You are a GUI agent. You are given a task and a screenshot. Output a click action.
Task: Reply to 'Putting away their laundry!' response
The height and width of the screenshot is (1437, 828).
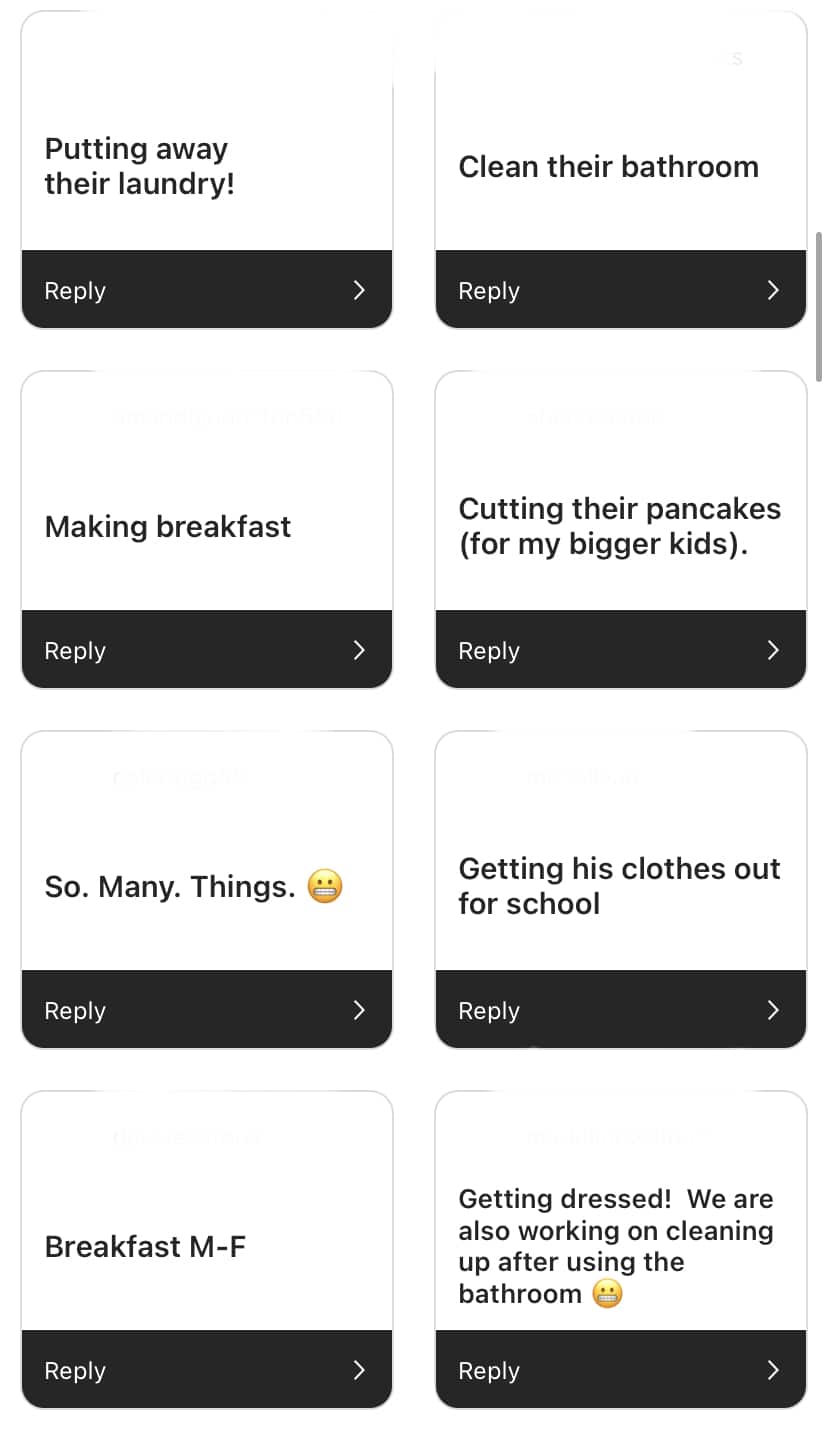tap(206, 290)
